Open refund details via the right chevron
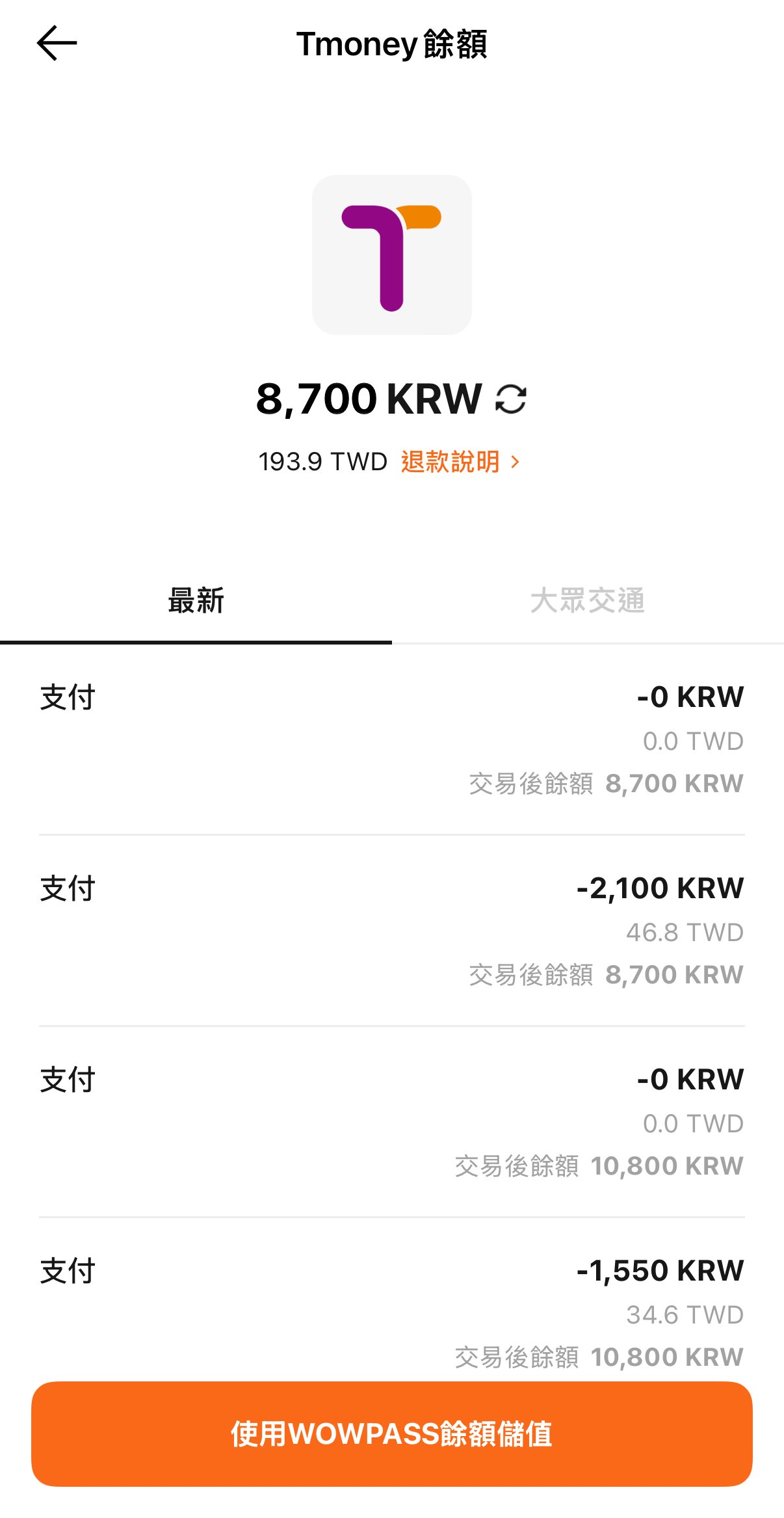This screenshot has width=784, height=1518. click(x=516, y=462)
